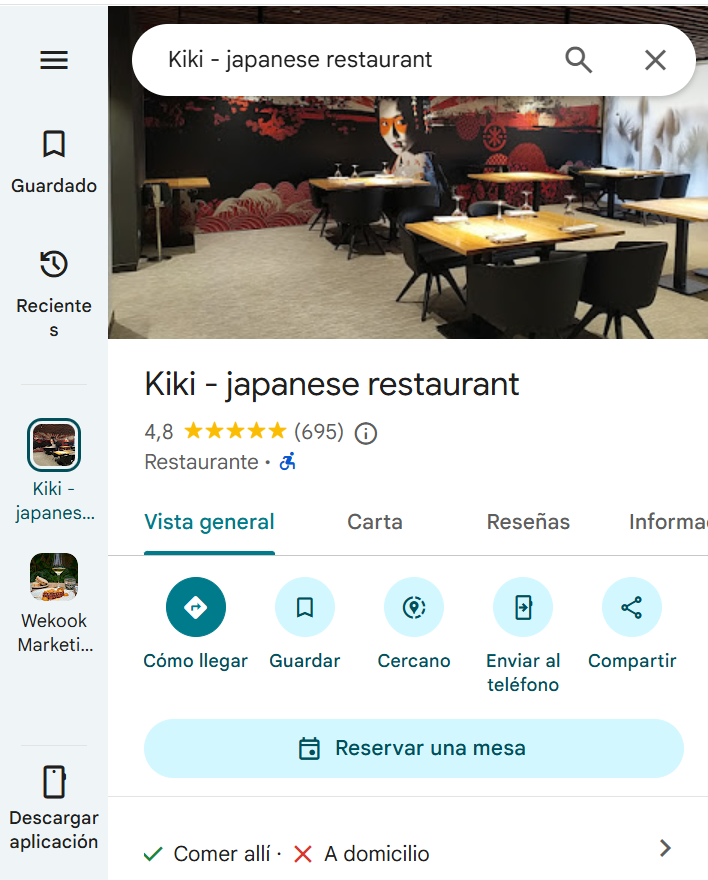Tap Reservar una mesa
Image resolution: width=708 pixels, height=880 pixels.
(414, 748)
